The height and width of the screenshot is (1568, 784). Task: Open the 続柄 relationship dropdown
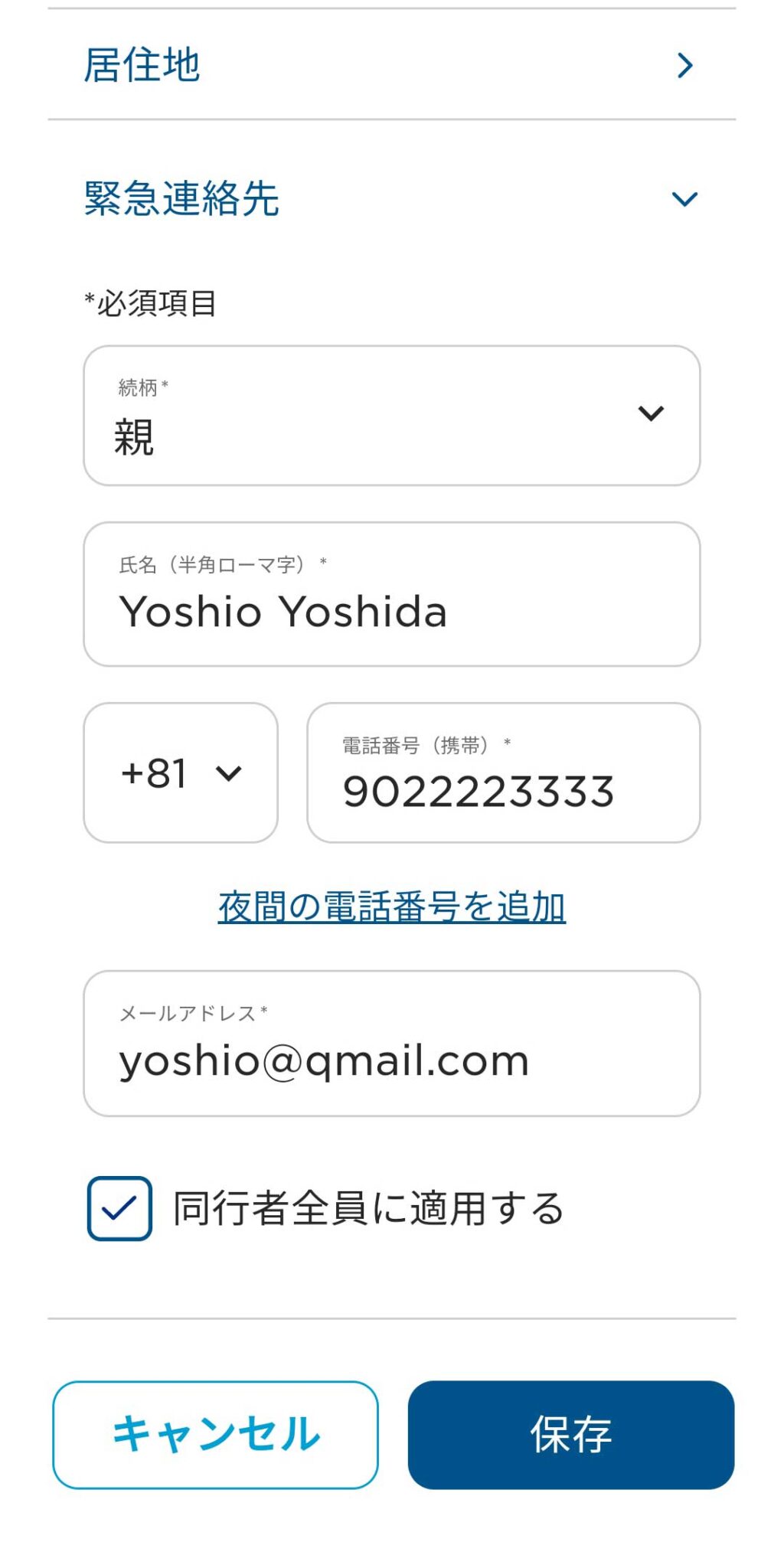coord(390,416)
